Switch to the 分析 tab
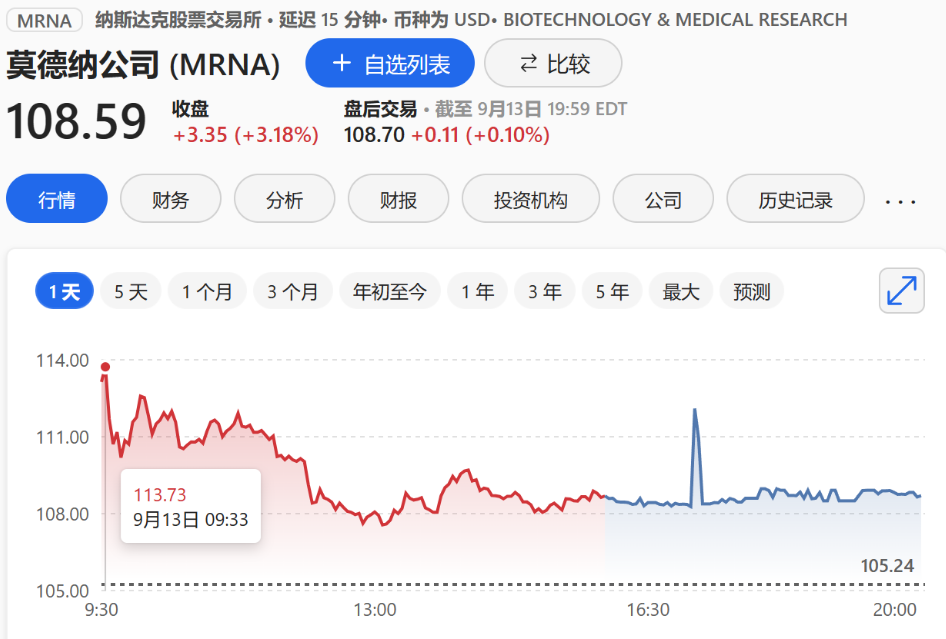This screenshot has width=946, height=639. coord(284,199)
